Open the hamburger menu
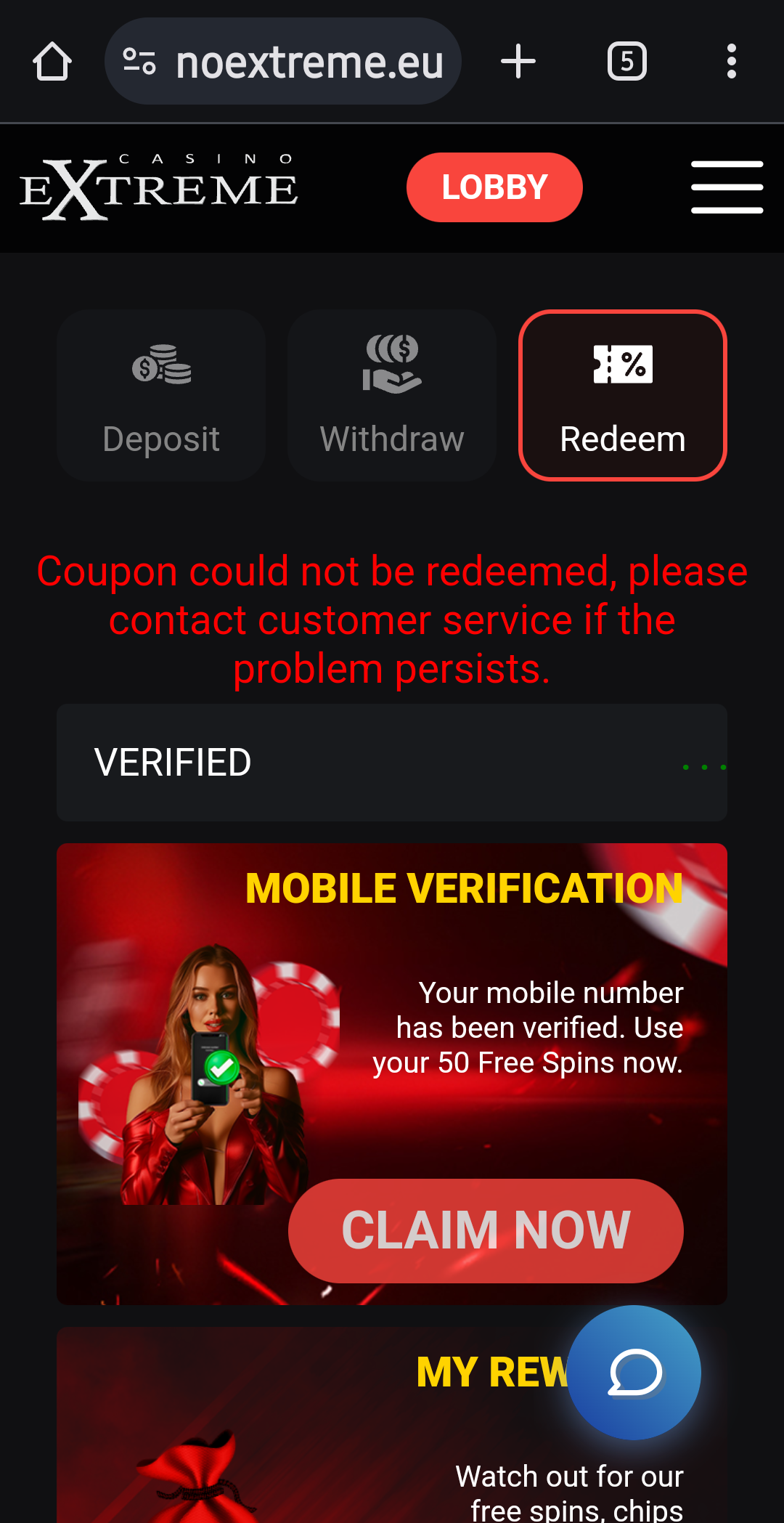Image resolution: width=784 pixels, height=1523 pixels. click(727, 187)
